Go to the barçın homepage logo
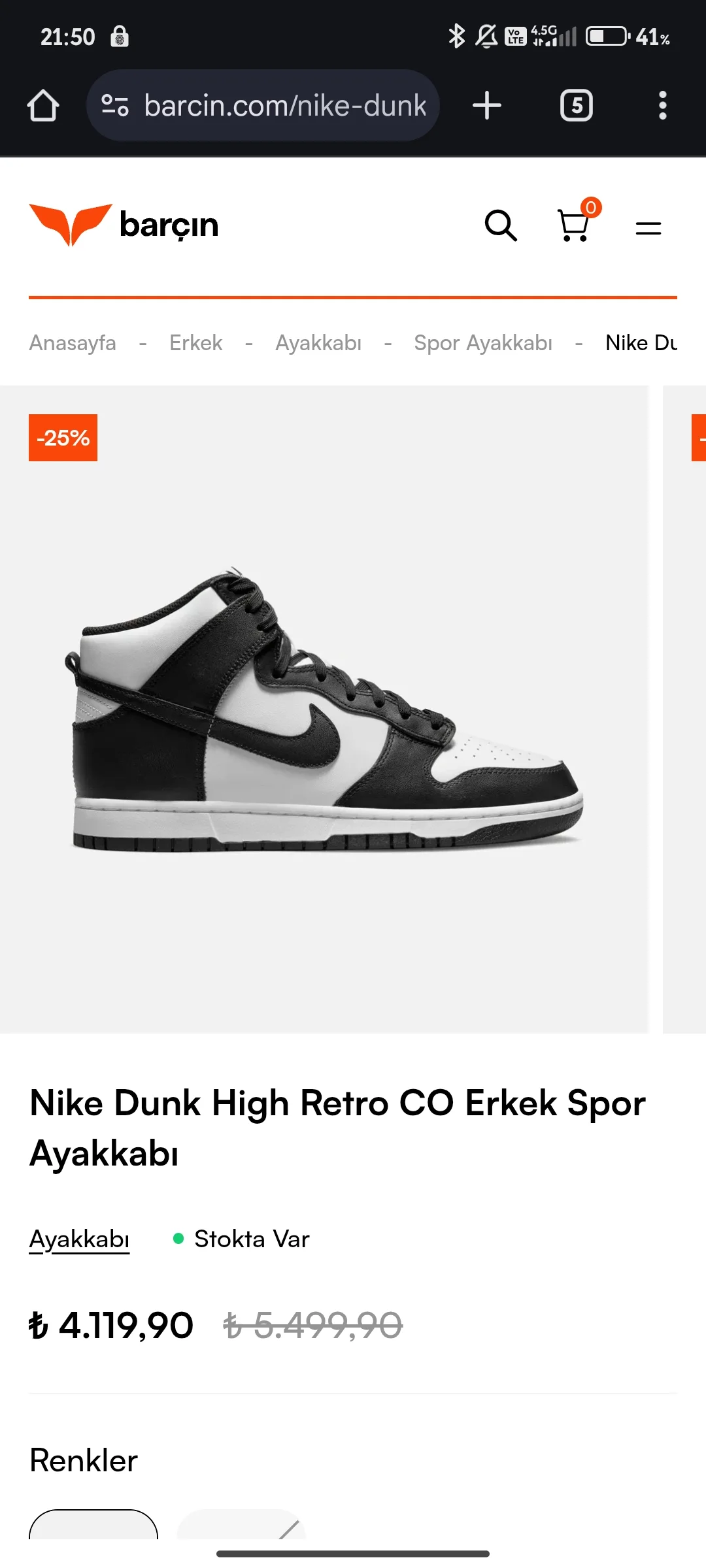 [x=124, y=225]
